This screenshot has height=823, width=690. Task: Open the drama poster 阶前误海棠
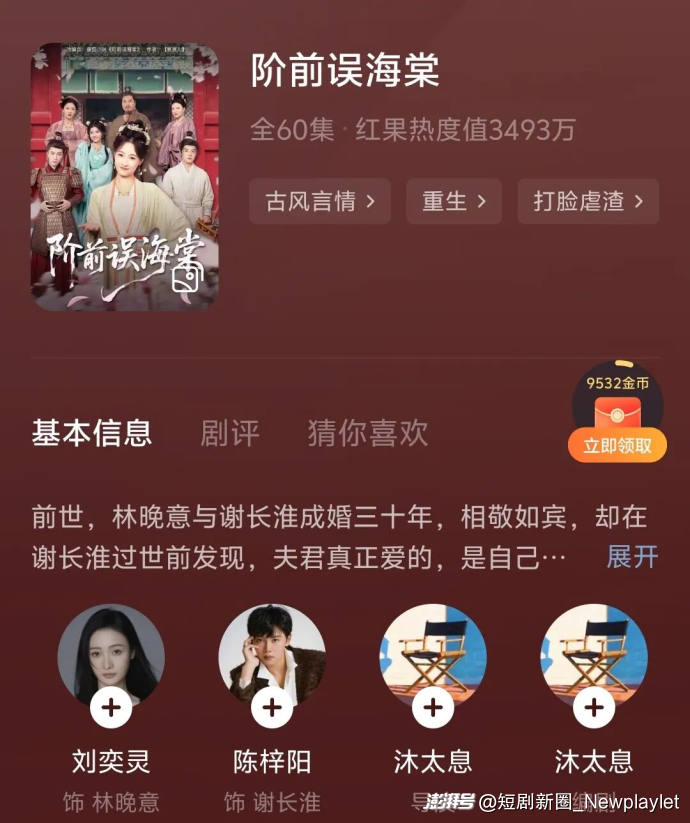click(x=125, y=176)
